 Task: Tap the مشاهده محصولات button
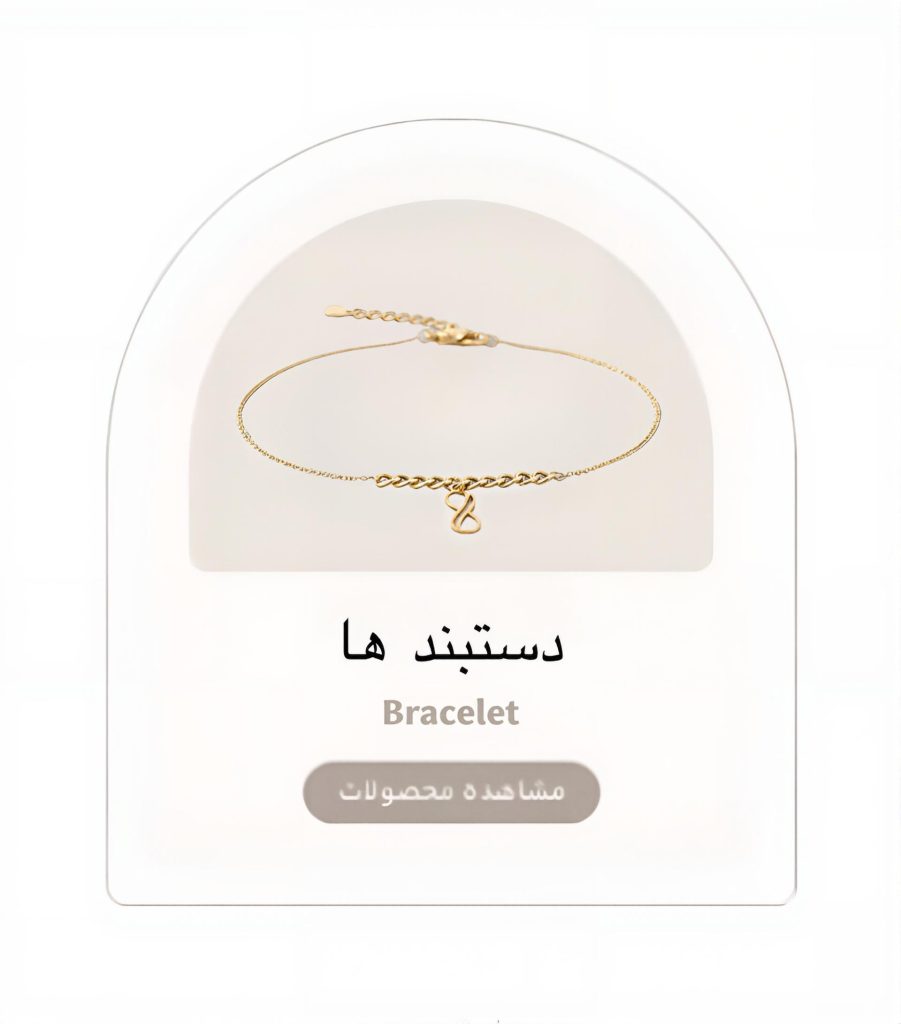pos(451,792)
